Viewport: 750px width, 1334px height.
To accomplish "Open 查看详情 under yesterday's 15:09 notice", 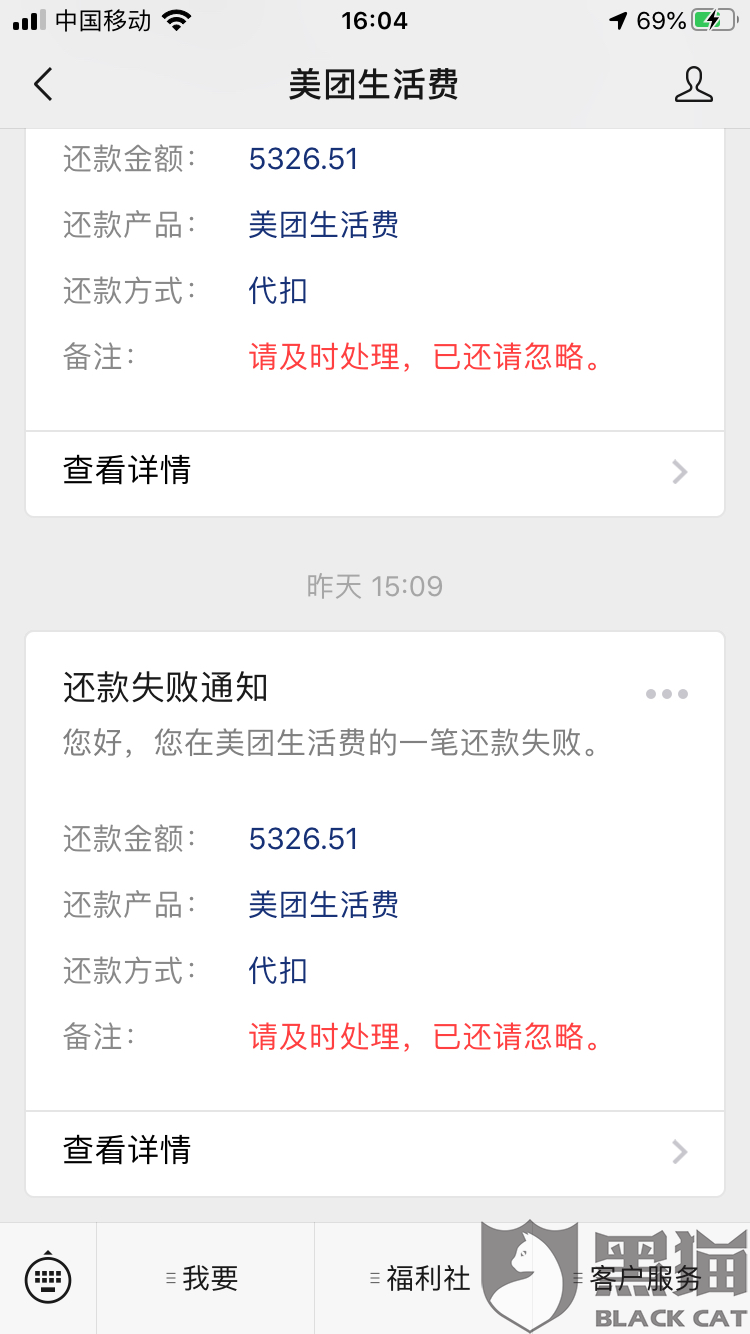I will 374,1150.
